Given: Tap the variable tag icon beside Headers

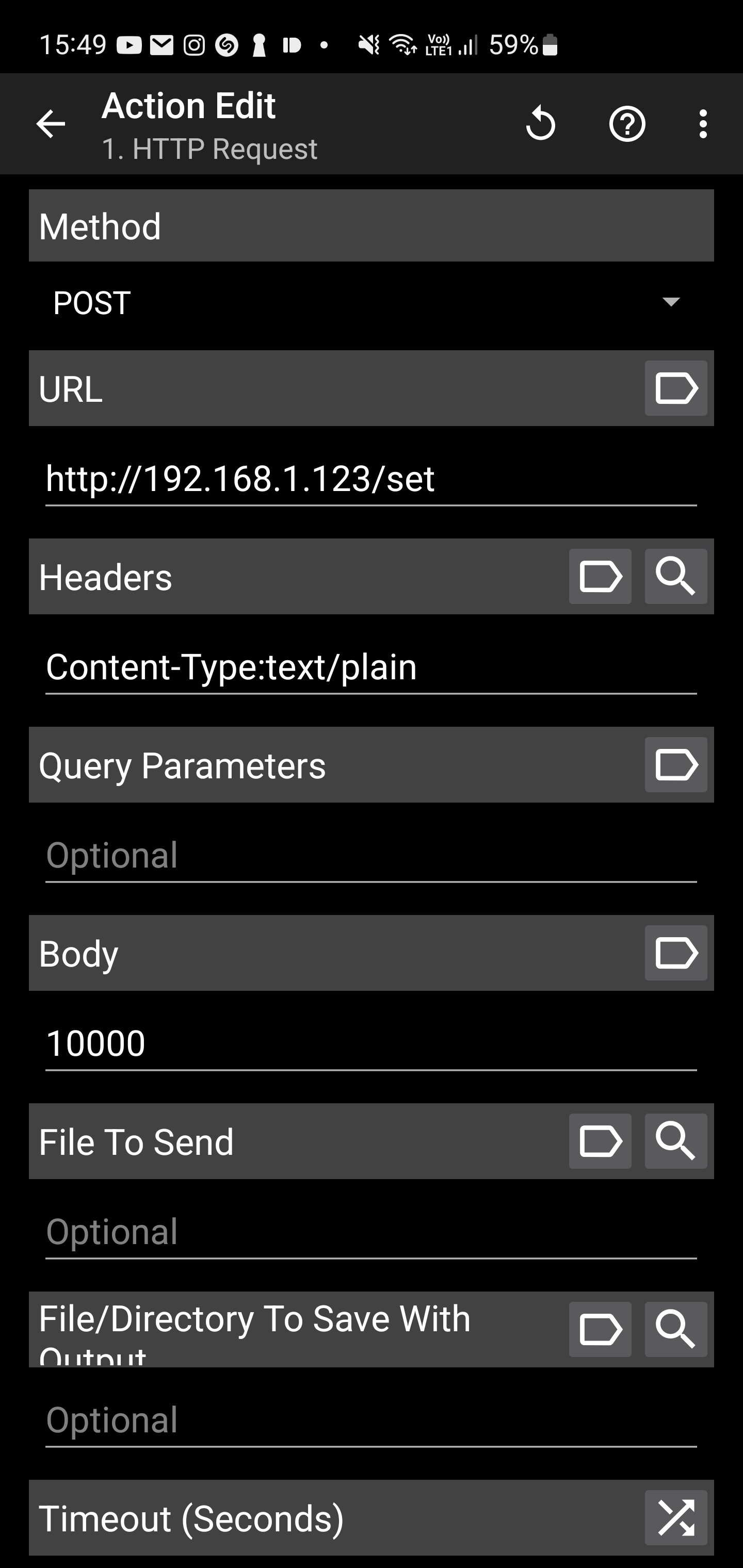Looking at the screenshot, I should [600, 577].
